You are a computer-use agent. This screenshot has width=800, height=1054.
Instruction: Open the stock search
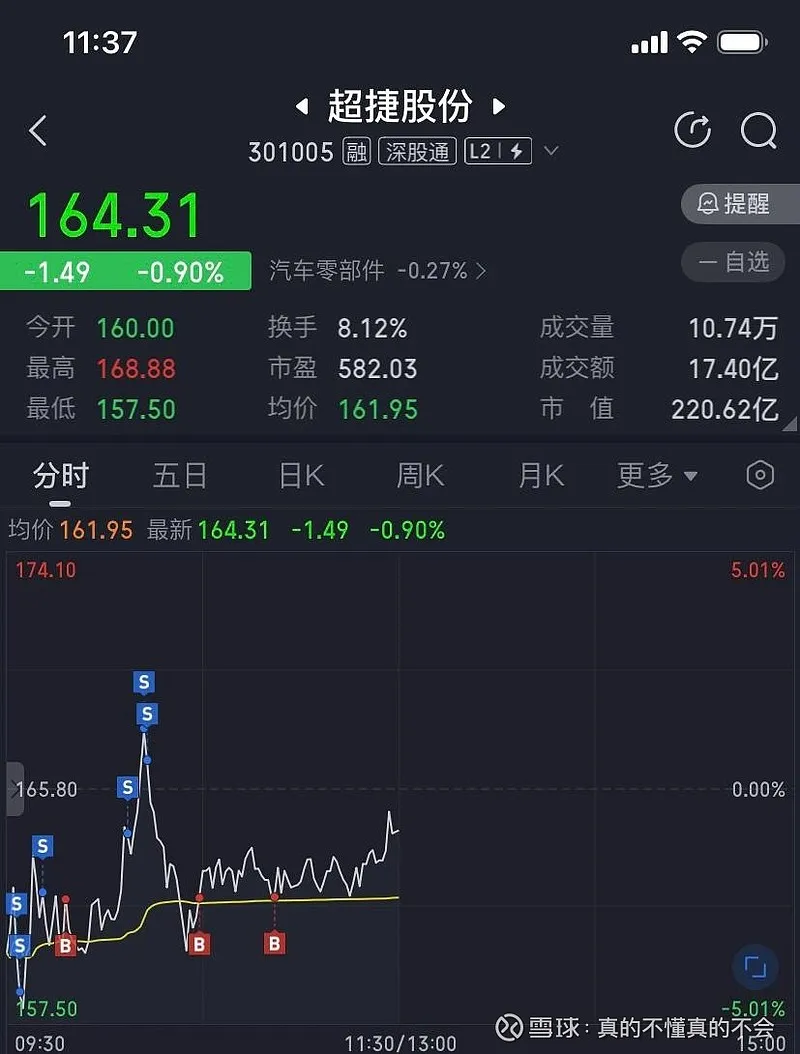[758, 130]
